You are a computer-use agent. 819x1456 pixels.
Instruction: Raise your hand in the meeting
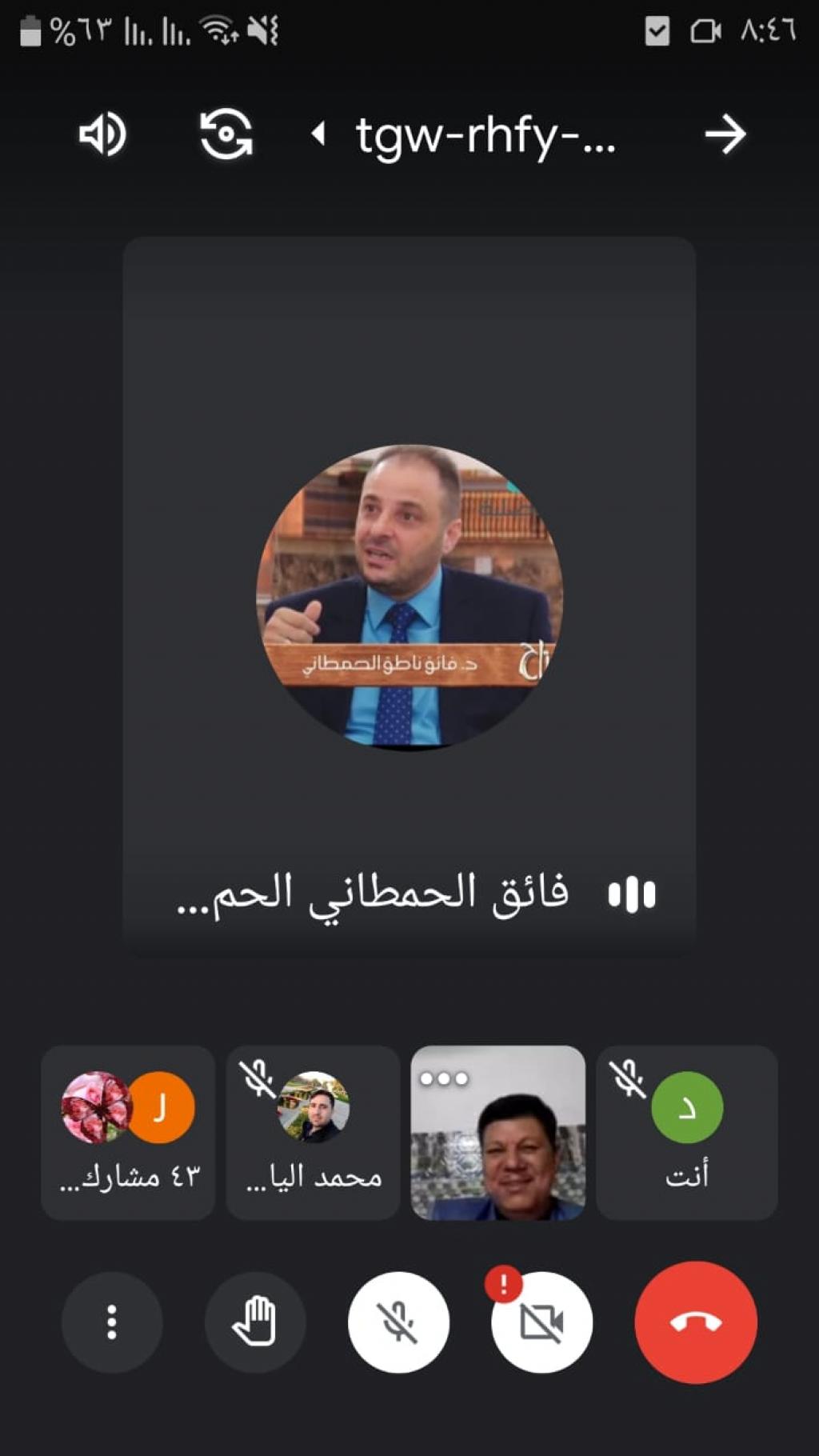pyautogui.click(x=255, y=1322)
